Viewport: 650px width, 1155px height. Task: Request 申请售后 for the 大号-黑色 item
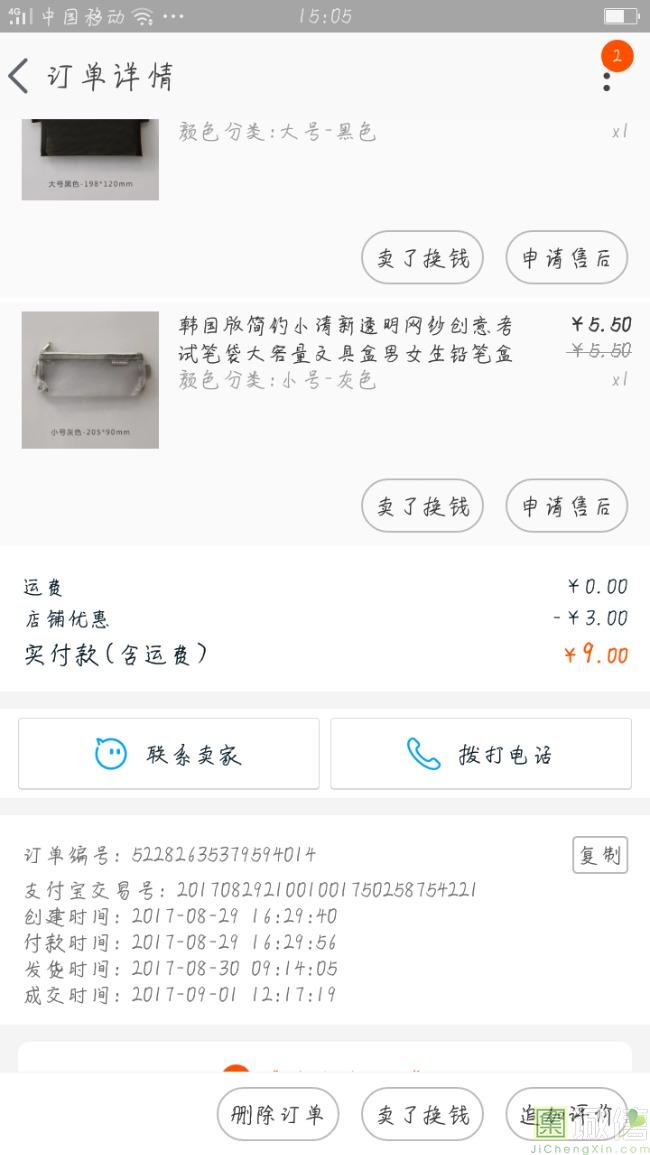566,258
